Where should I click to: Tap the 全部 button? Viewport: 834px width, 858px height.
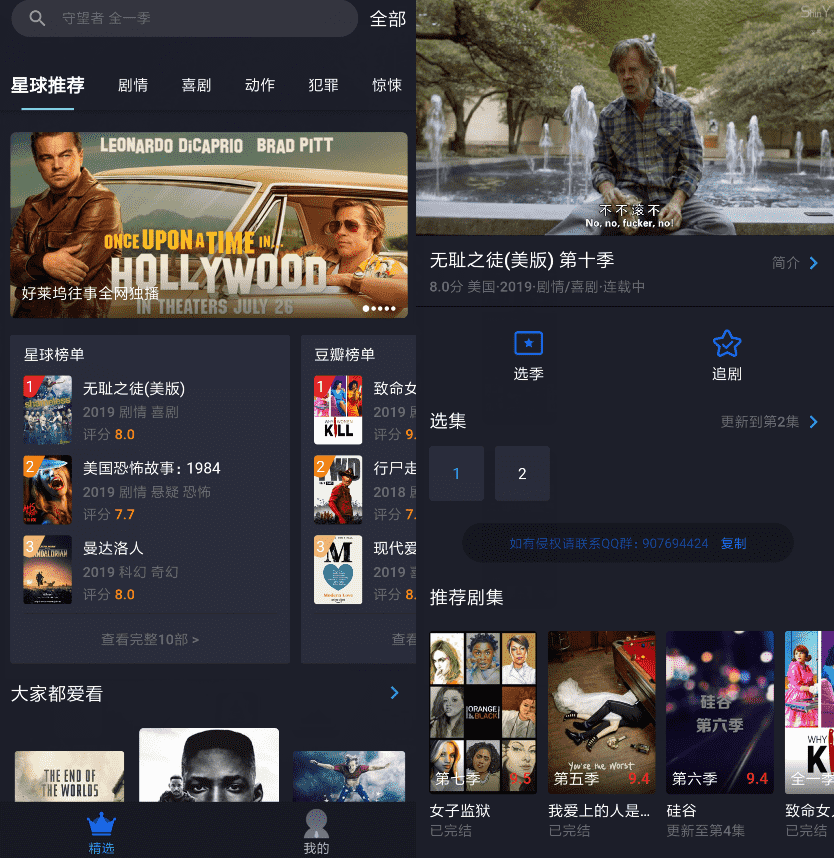coord(387,19)
